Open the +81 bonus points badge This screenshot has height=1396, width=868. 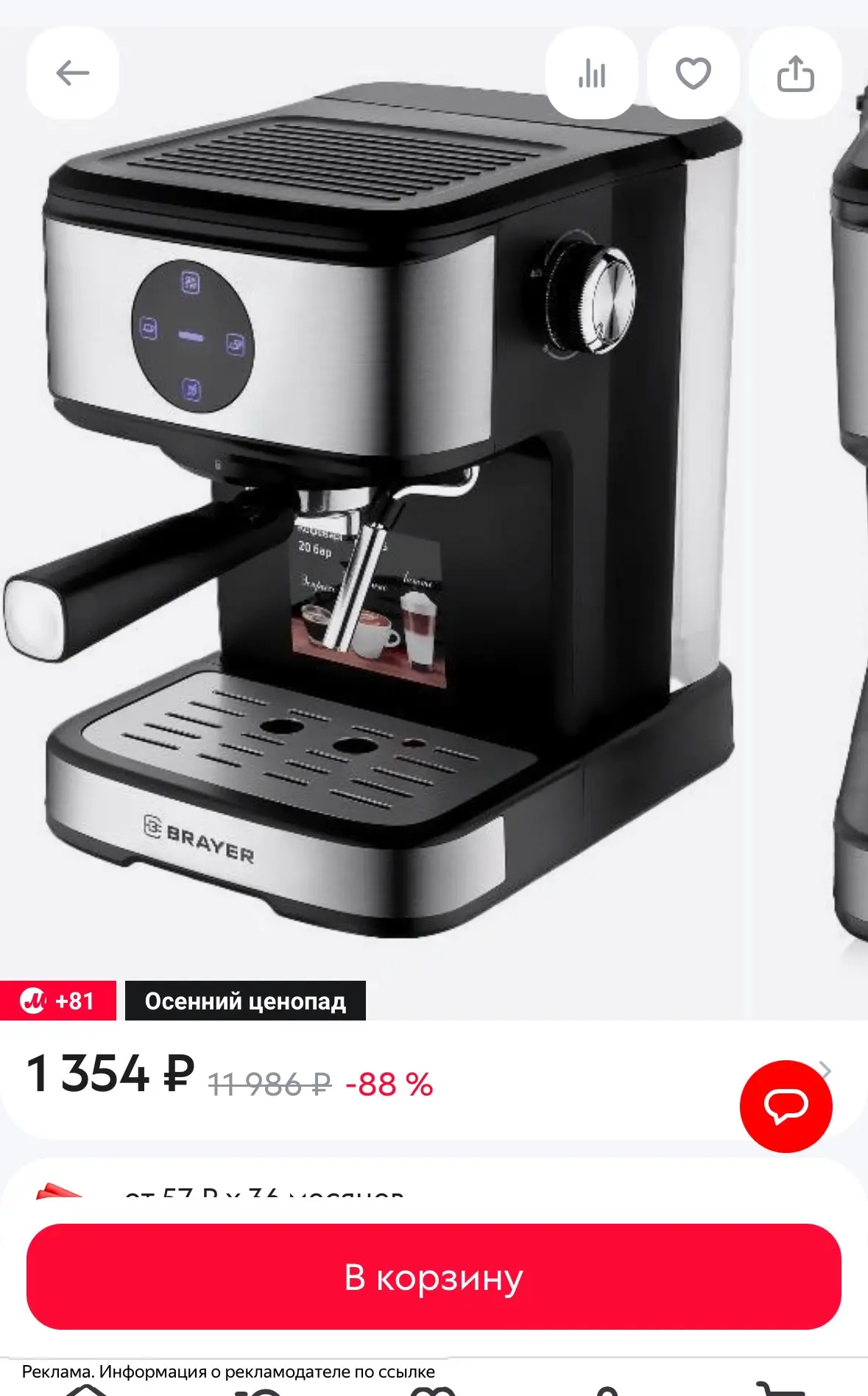pyautogui.click(x=58, y=1001)
